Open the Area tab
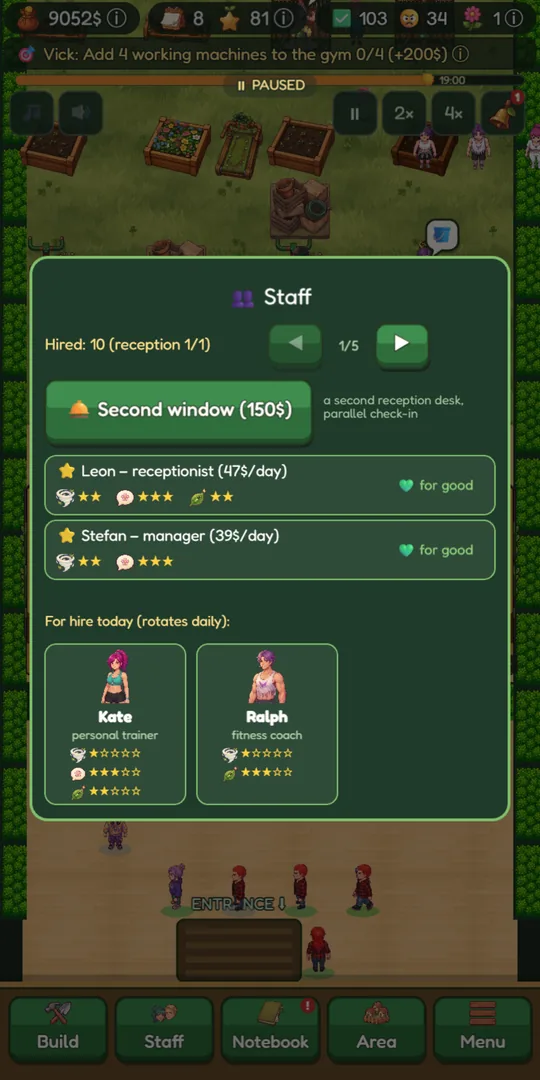Screen dimensions: 540x1080 pyautogui.click(x=376, y=1029)
